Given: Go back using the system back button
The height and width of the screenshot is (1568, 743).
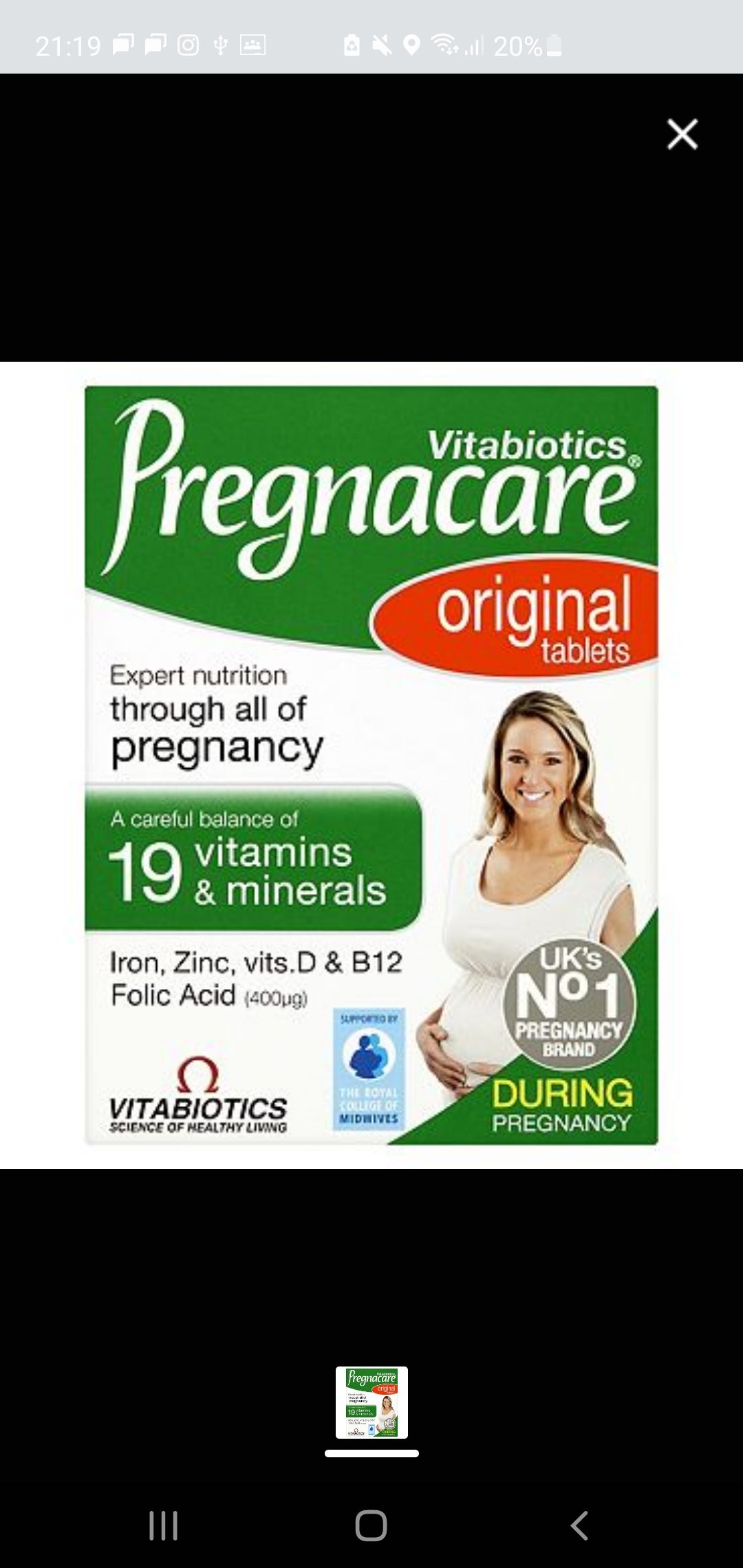Looking at the screenshot, I should tap(579, 1525).
